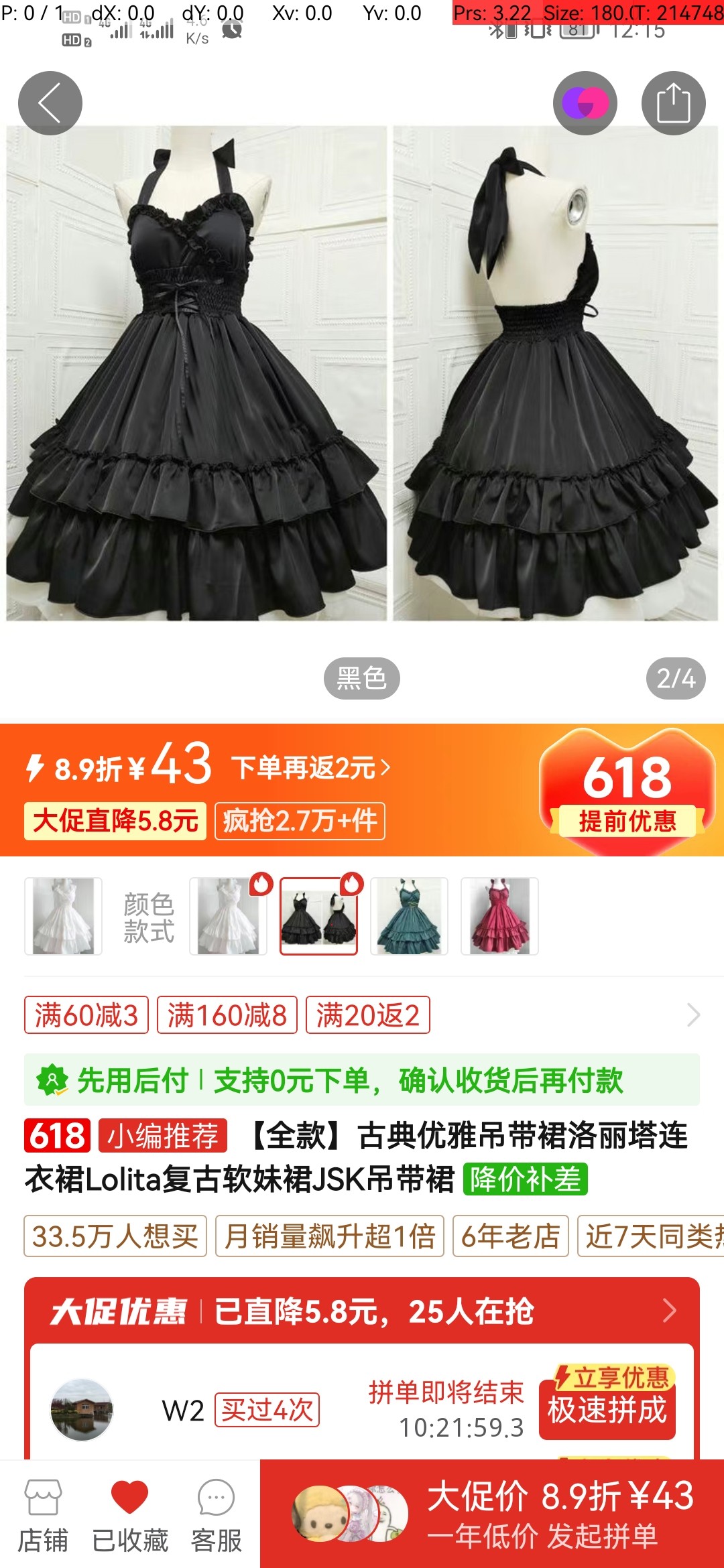Open the 大促优惠 promotion banner
The height and width of the screenshot is (1568, 724).
click(x=362, y=1311)
